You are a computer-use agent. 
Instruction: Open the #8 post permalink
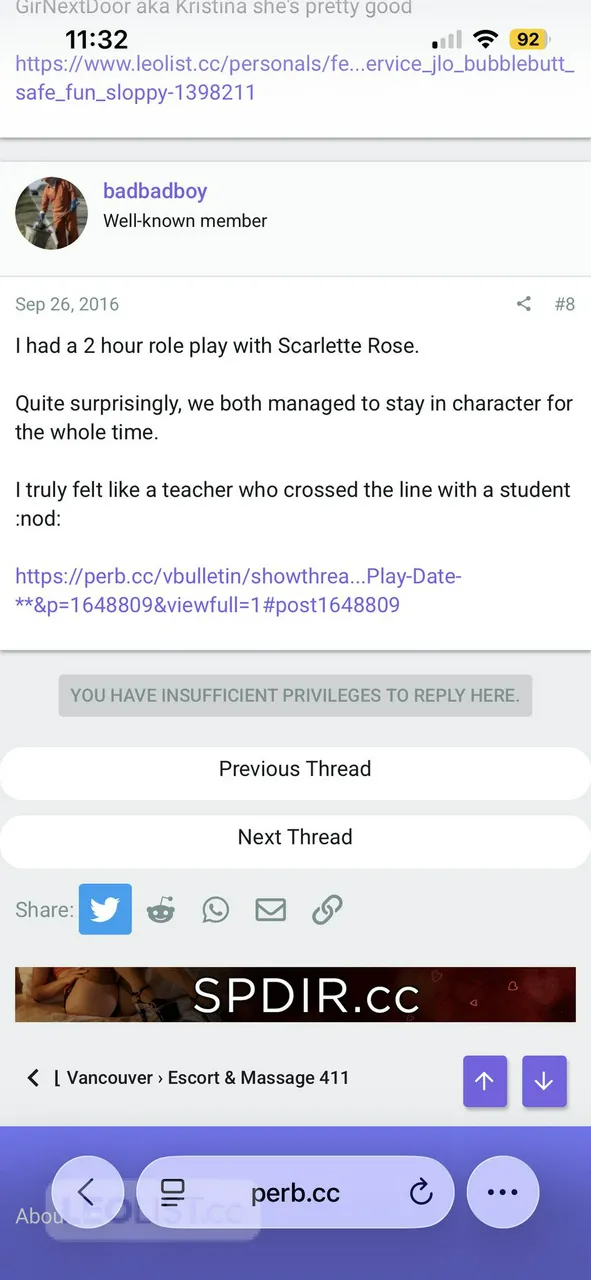(x=565, y=304)
